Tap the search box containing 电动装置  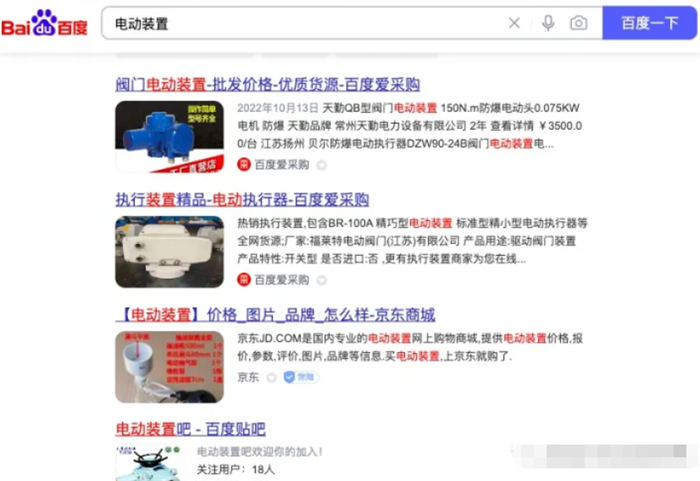coord(300,23)
